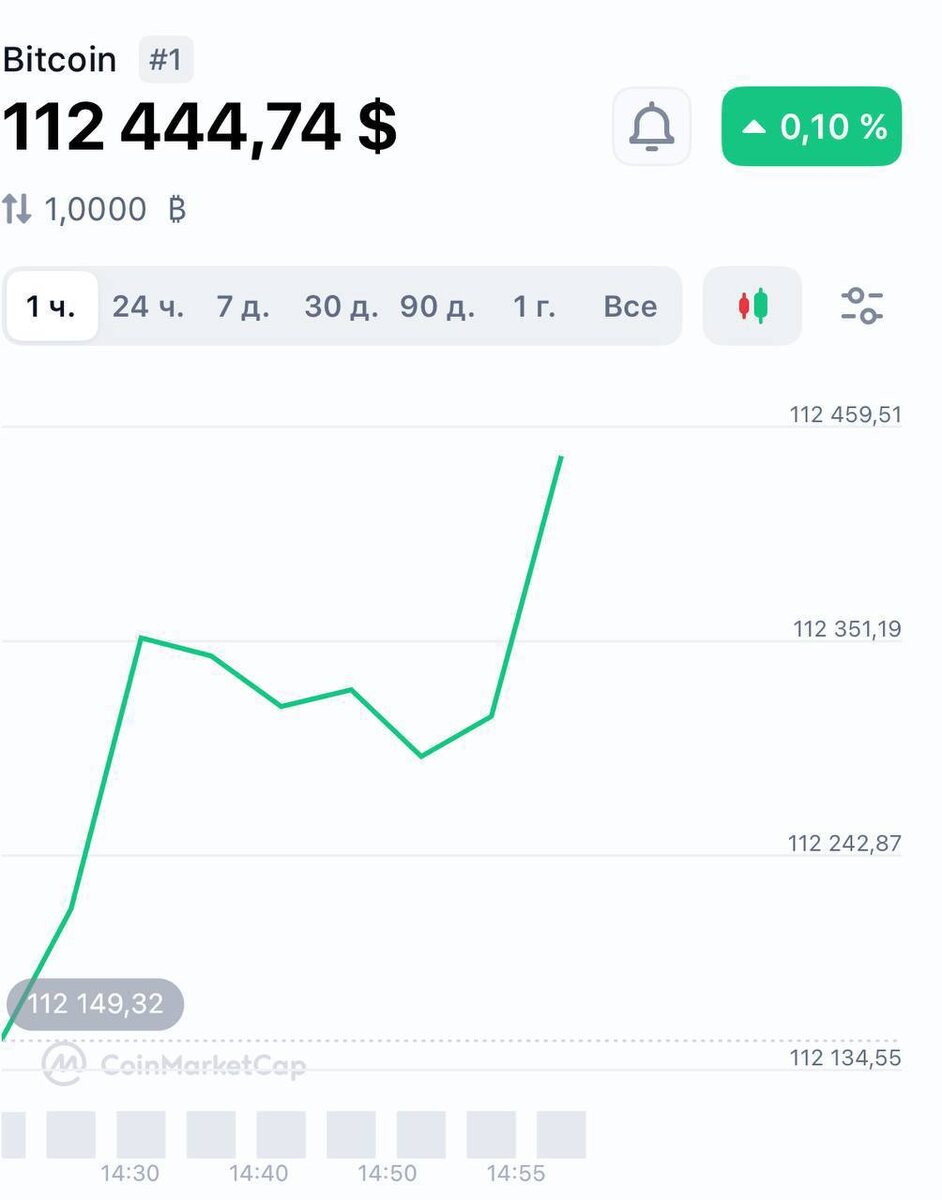The image size is (942, 1200).
Task: Toggle the 0,10 % change badge
Action: pos(811,127)
